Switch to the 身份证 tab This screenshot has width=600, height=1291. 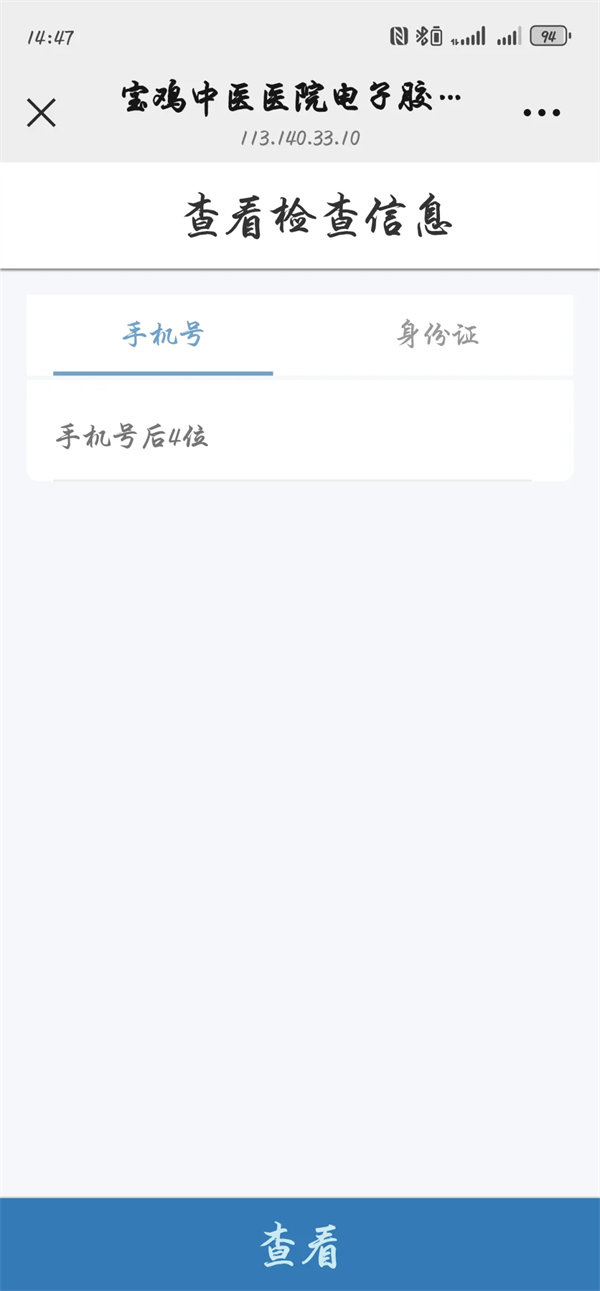pos(437,335)
